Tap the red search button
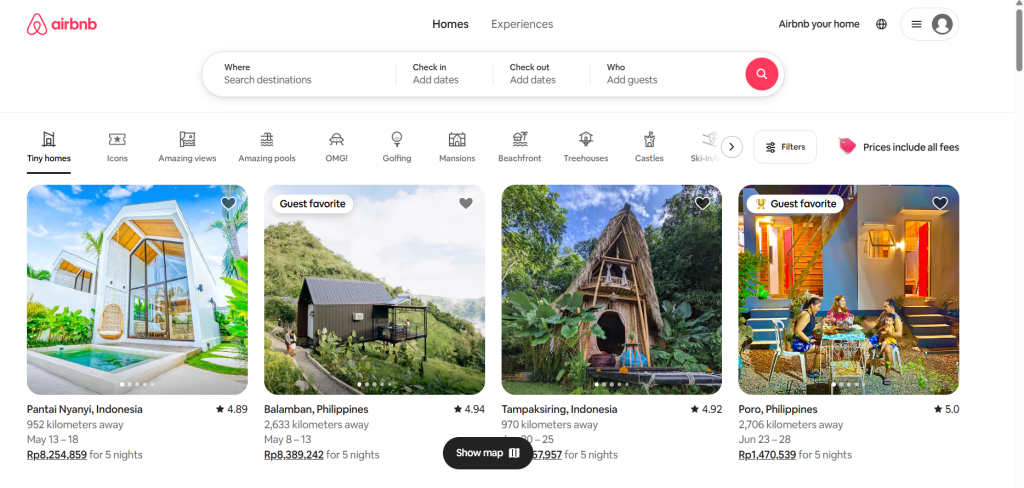This screenshot has height=488, width=1024. (761, 74)
